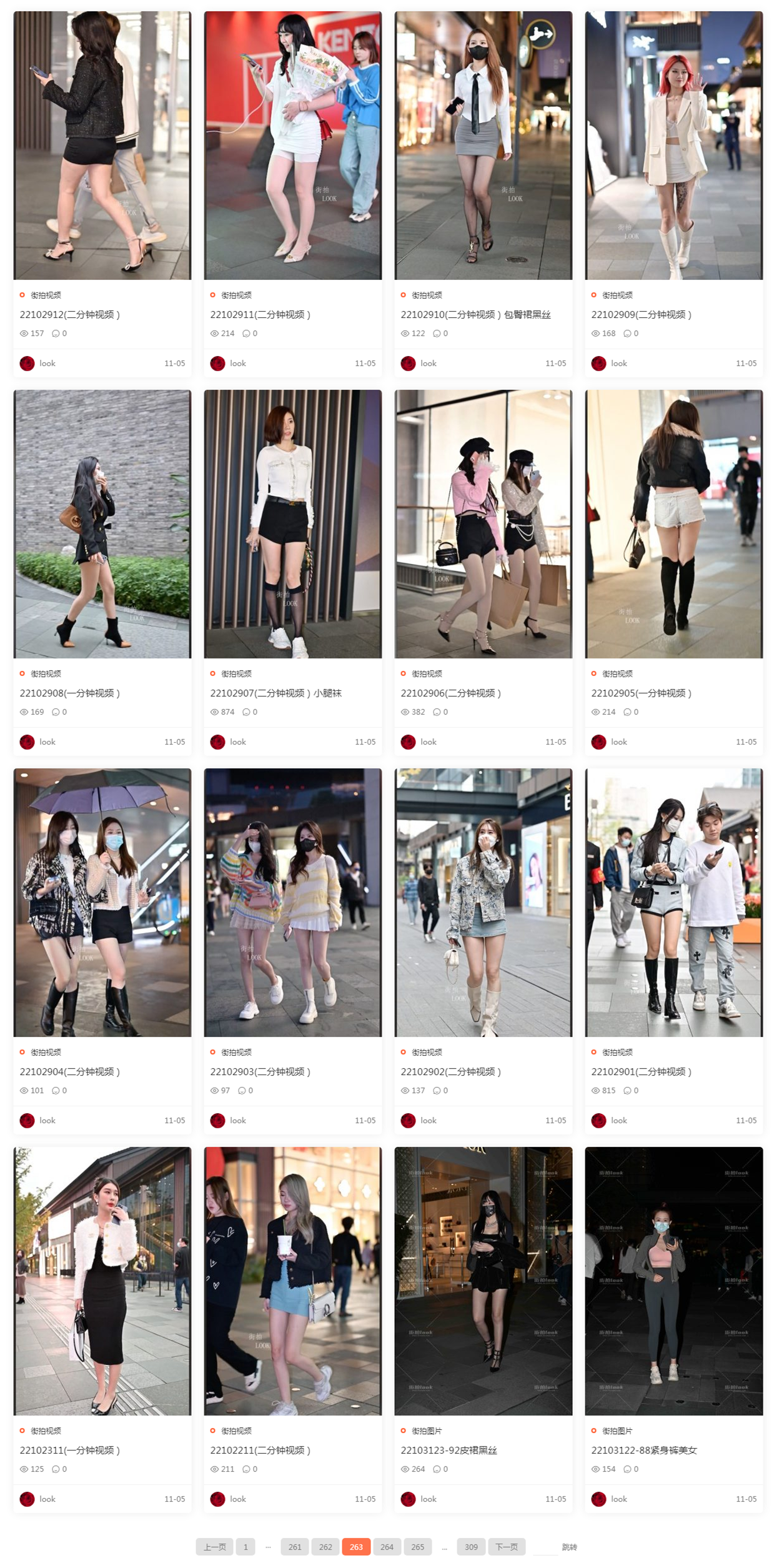Select page 264 in pagination
Viewport: 784px width, 1568px height.
point(387,1547)
